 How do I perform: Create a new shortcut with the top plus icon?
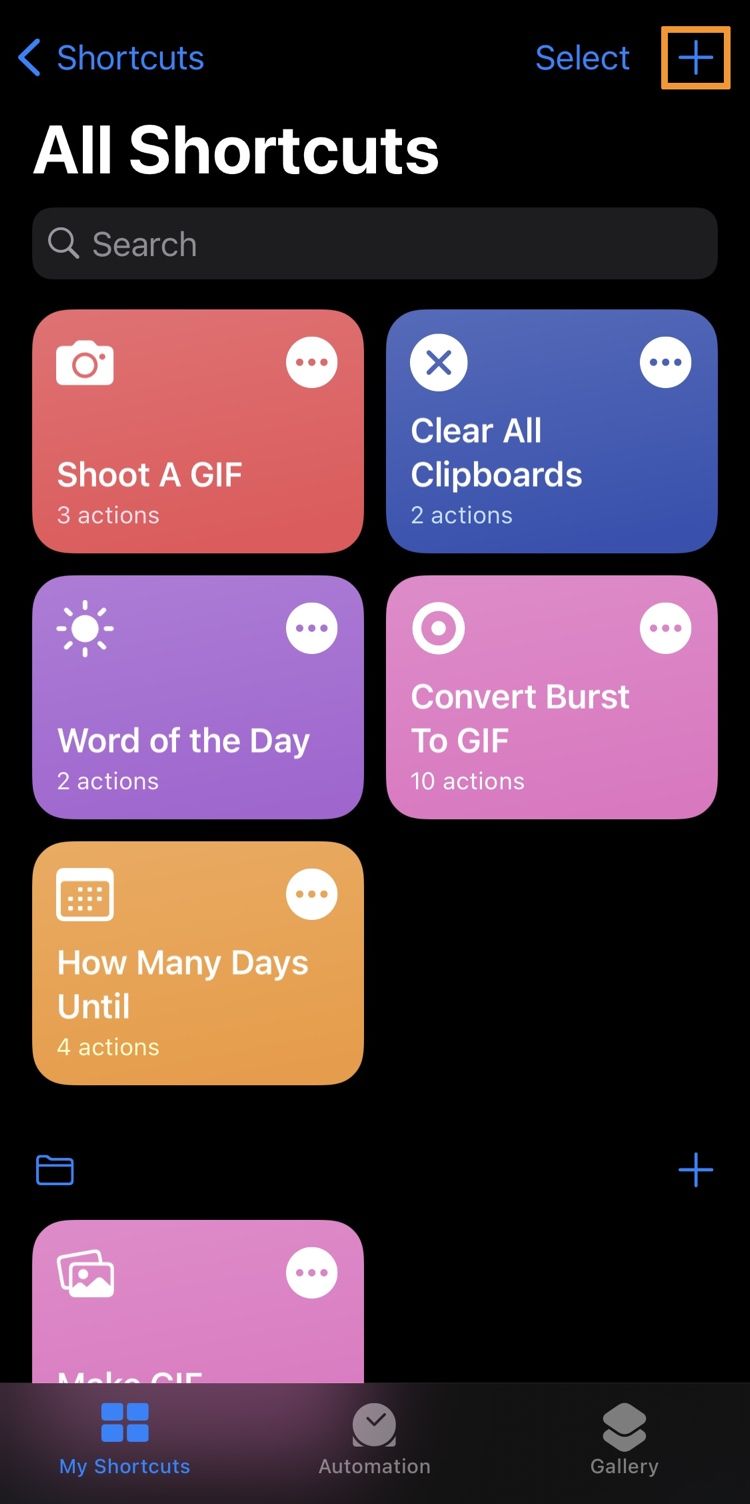[x=695, y=57]
